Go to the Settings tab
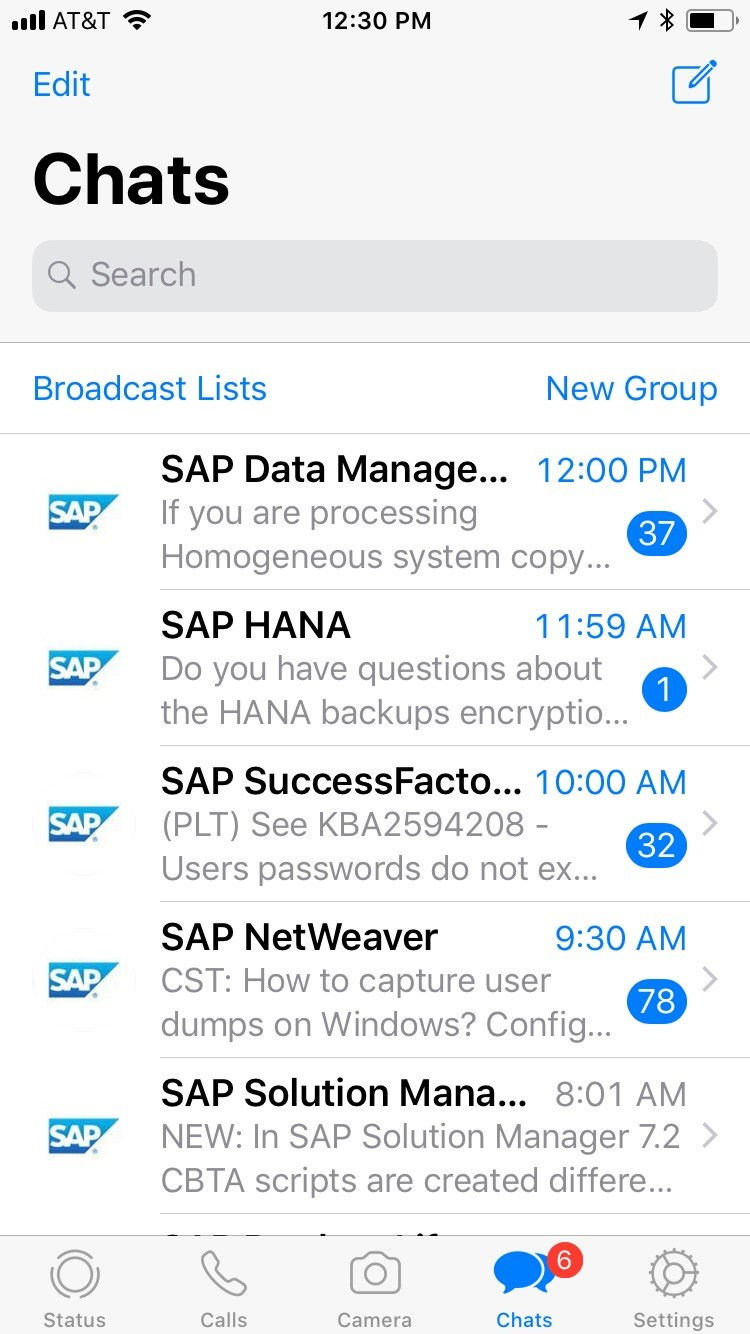Viewport: 750px width, 1334px height. point(674,1288)
